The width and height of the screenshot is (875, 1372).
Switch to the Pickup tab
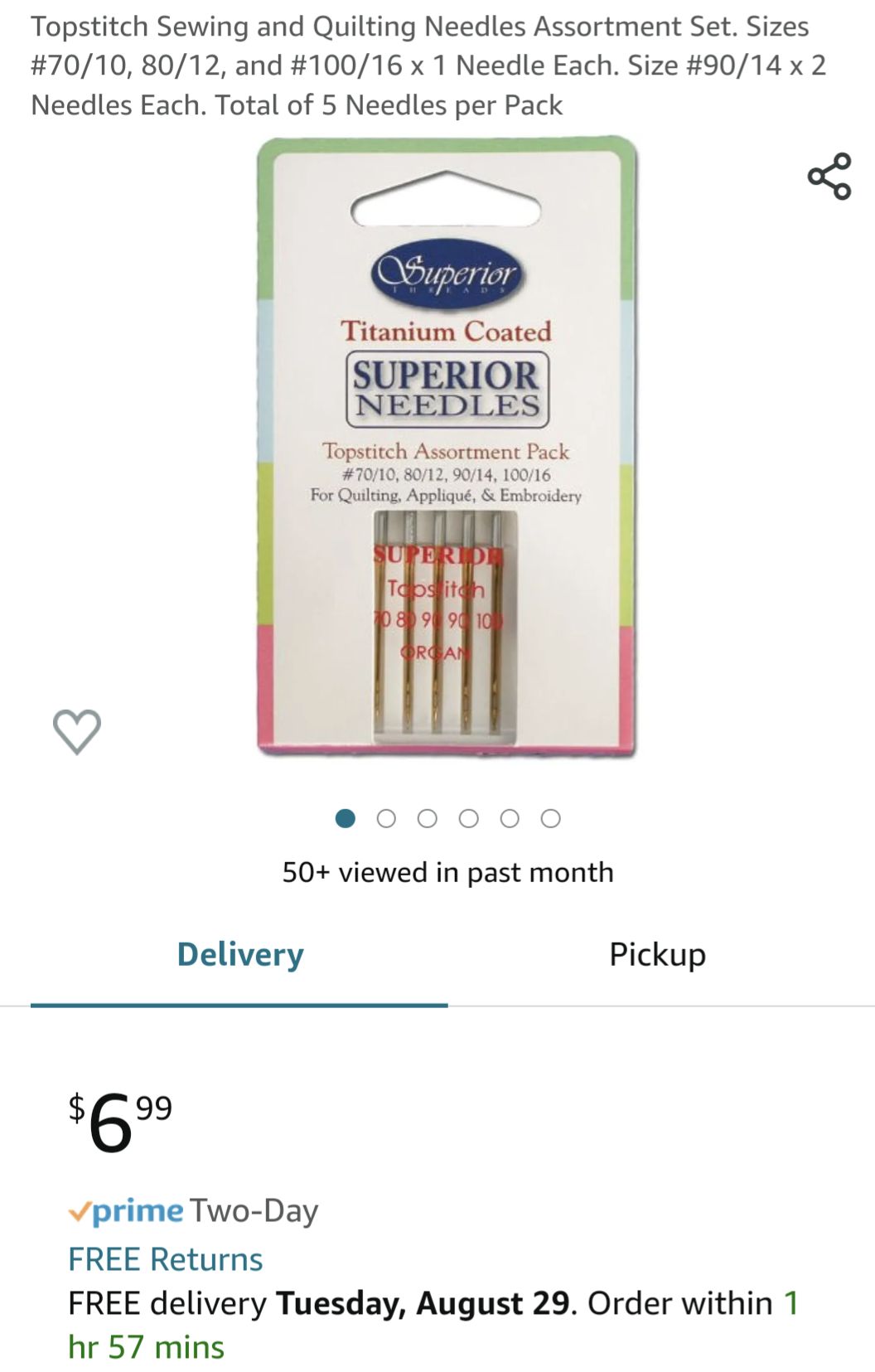point(657,954)
